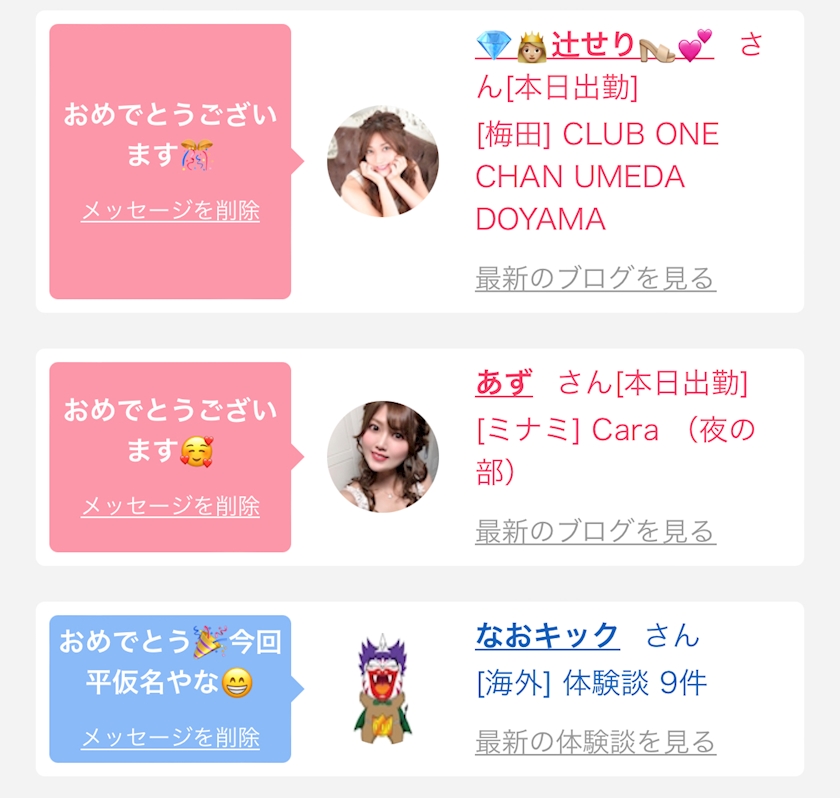View あず's latest blog
Image resolution: width=840 pixels, height=798 pixels.
point(596,531)
